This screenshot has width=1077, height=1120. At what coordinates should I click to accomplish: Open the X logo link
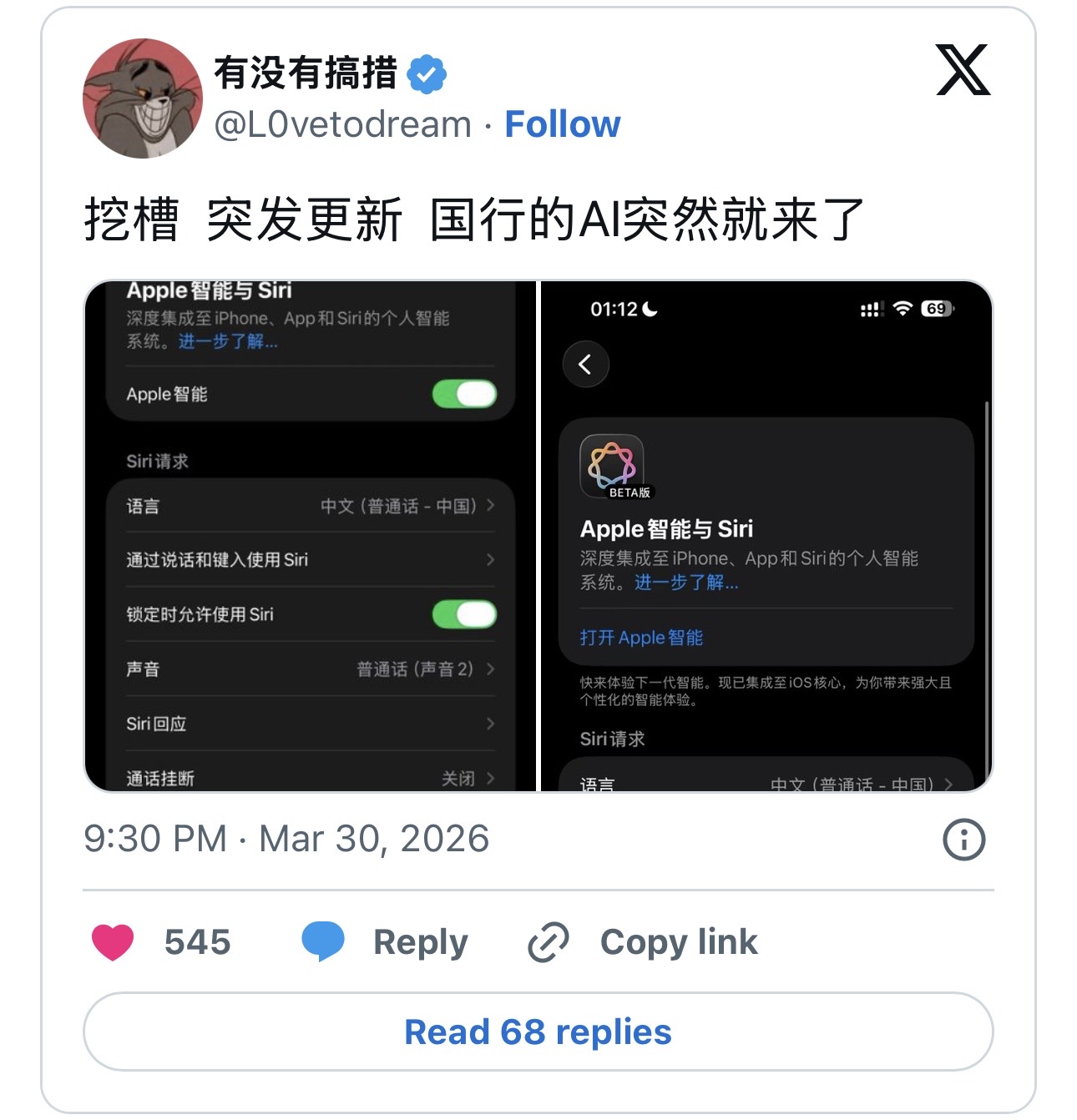click(963, 70)
